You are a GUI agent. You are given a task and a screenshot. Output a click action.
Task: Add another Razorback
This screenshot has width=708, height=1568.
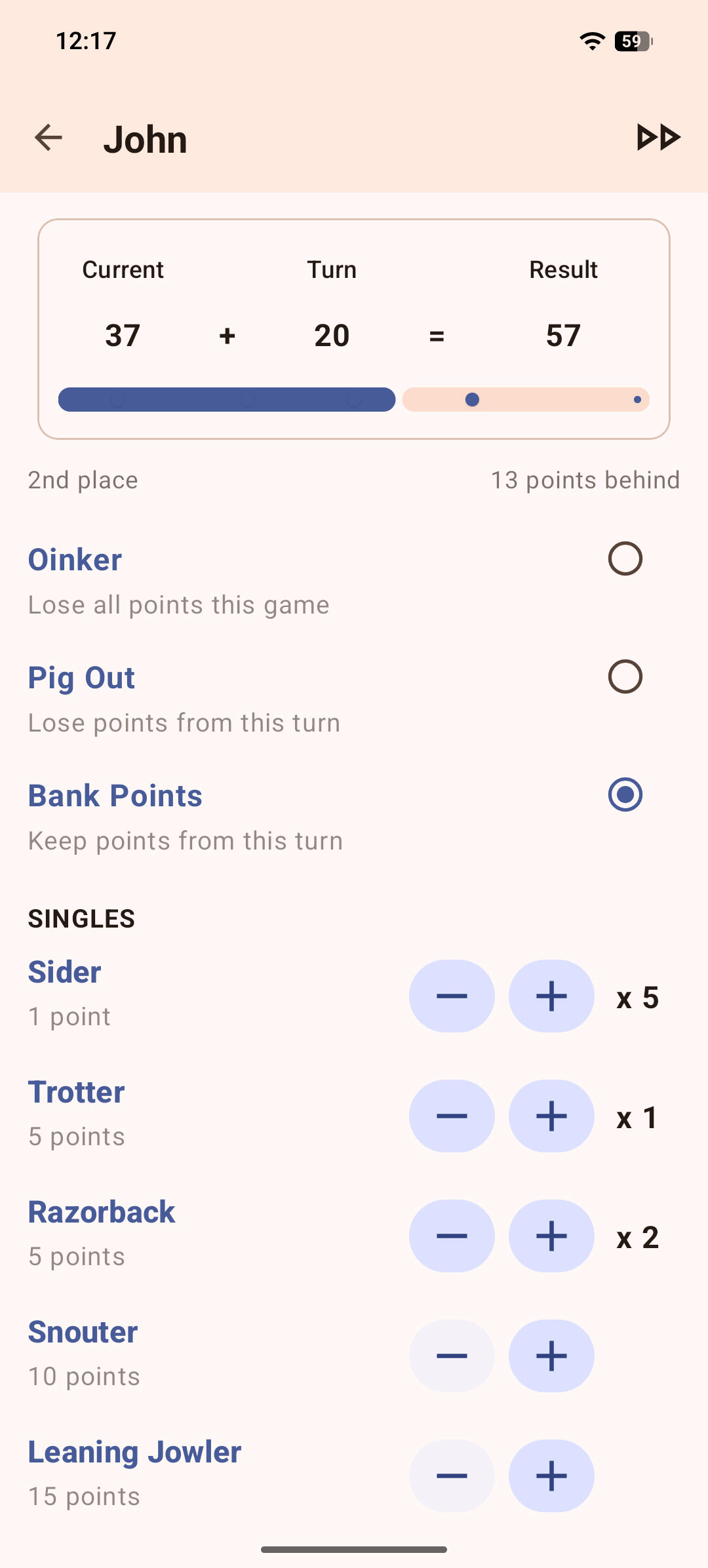pyautogui.click(x=551, y=1236)
